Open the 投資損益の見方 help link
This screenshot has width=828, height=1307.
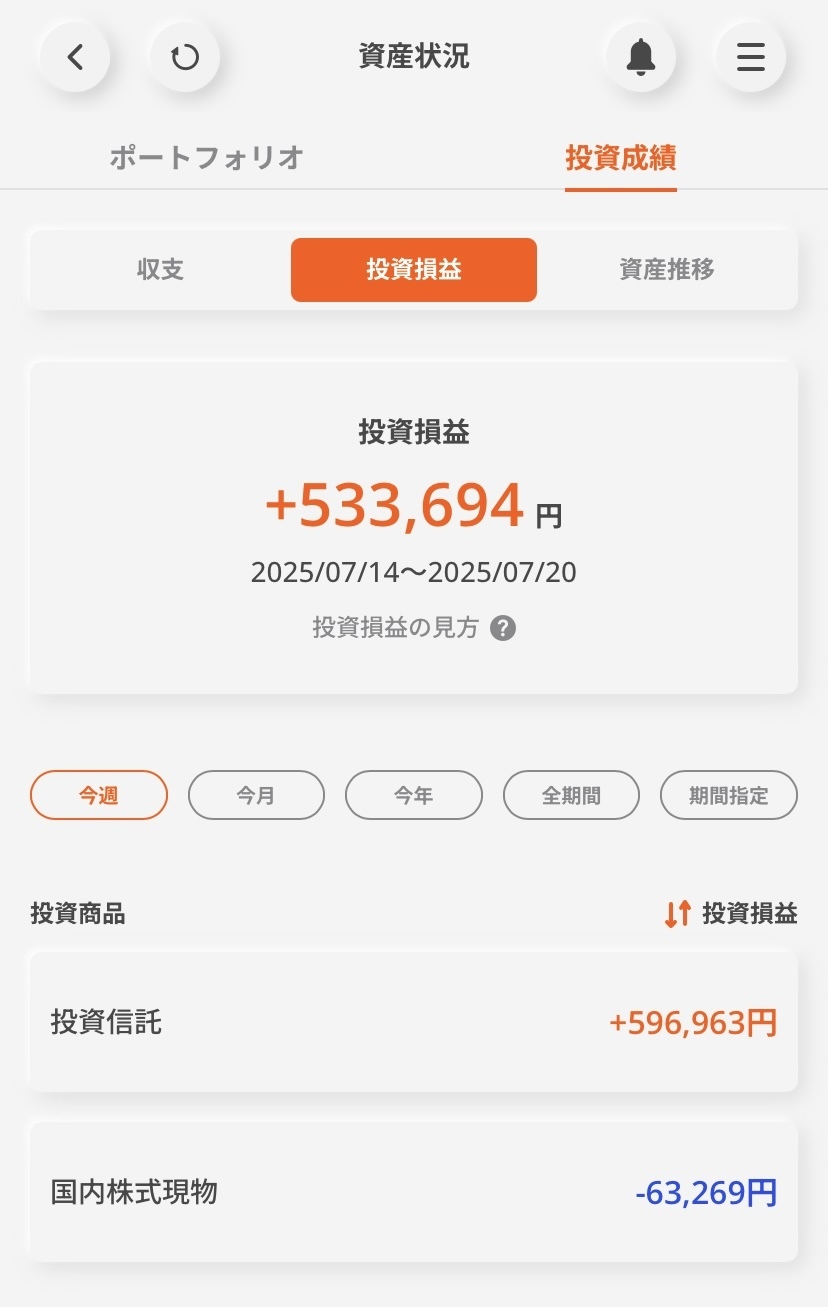[414, 628]
